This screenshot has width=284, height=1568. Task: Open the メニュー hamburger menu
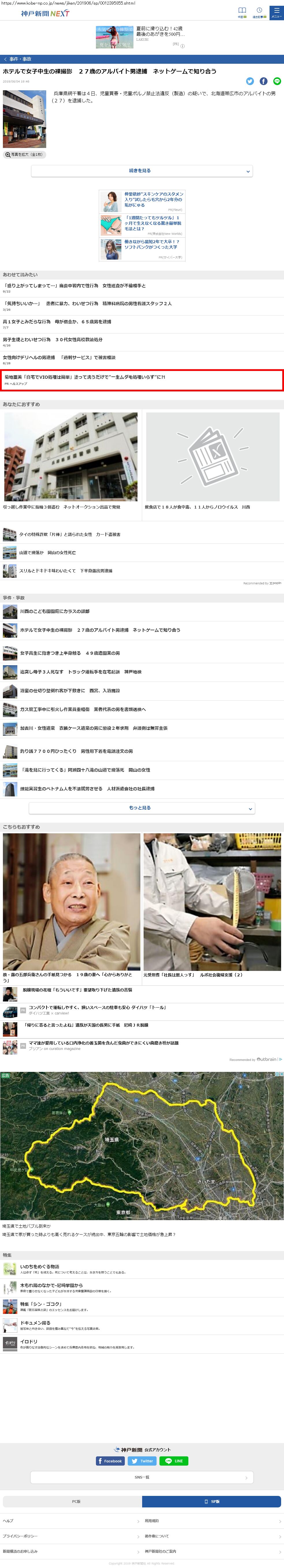tap(276, 12)
